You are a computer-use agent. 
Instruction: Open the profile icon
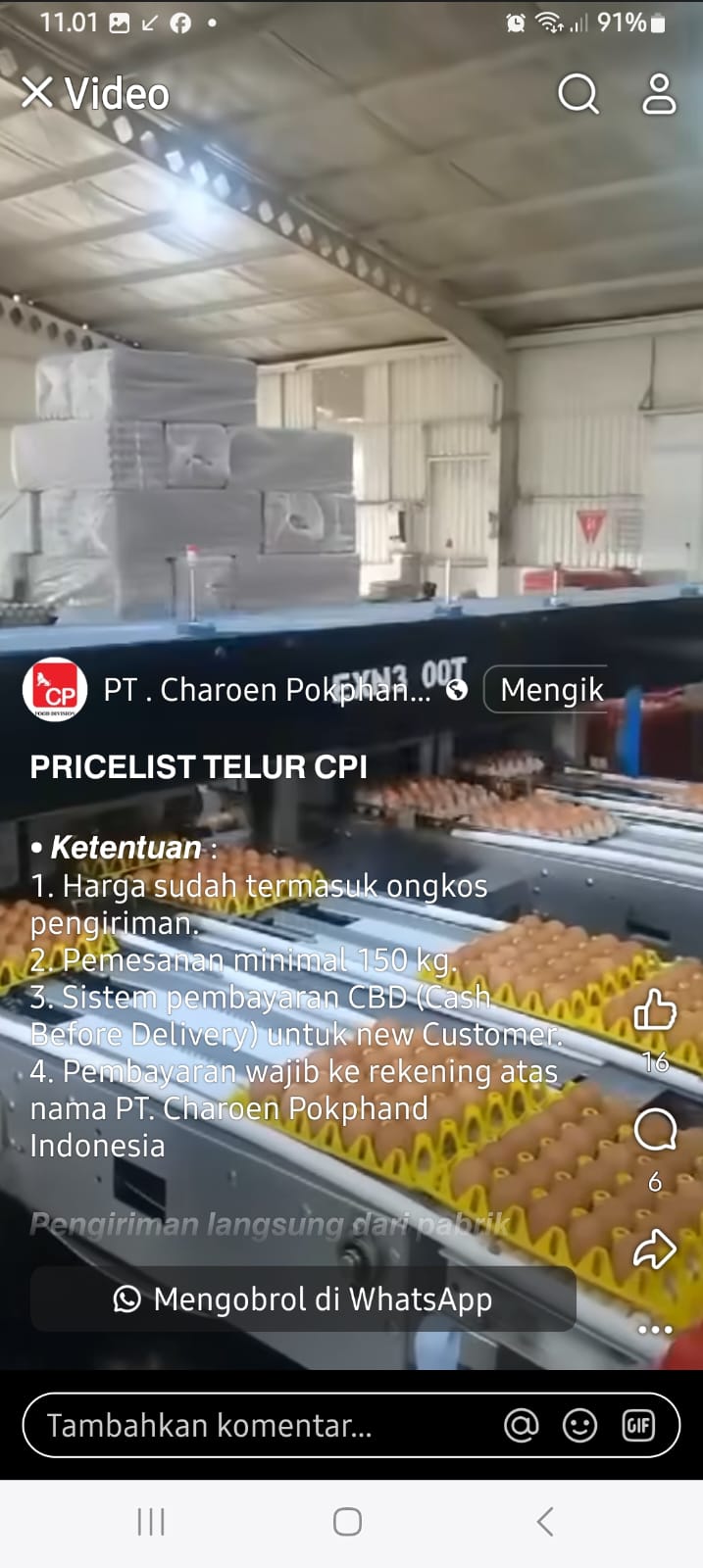(659, 94)
